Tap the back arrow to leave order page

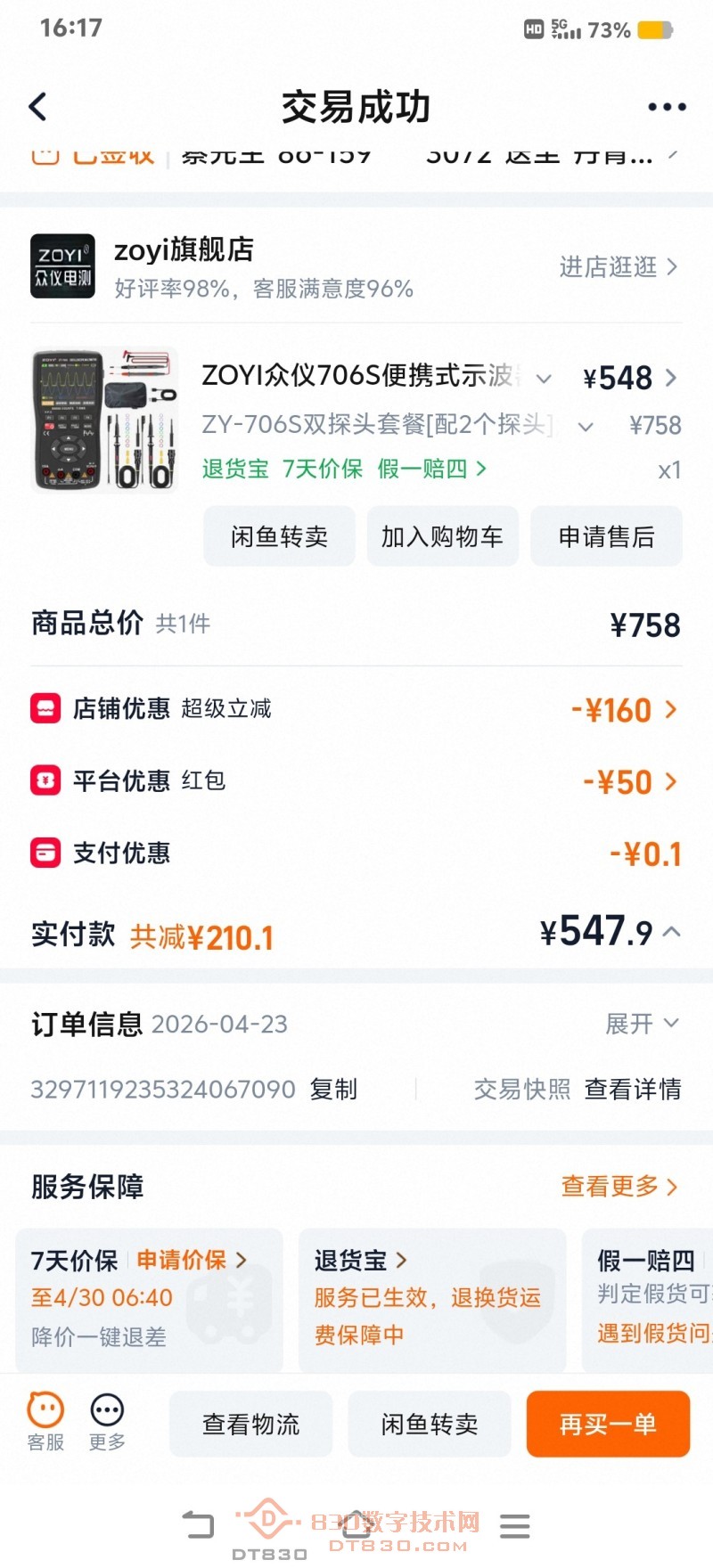[x=36, y=105]
